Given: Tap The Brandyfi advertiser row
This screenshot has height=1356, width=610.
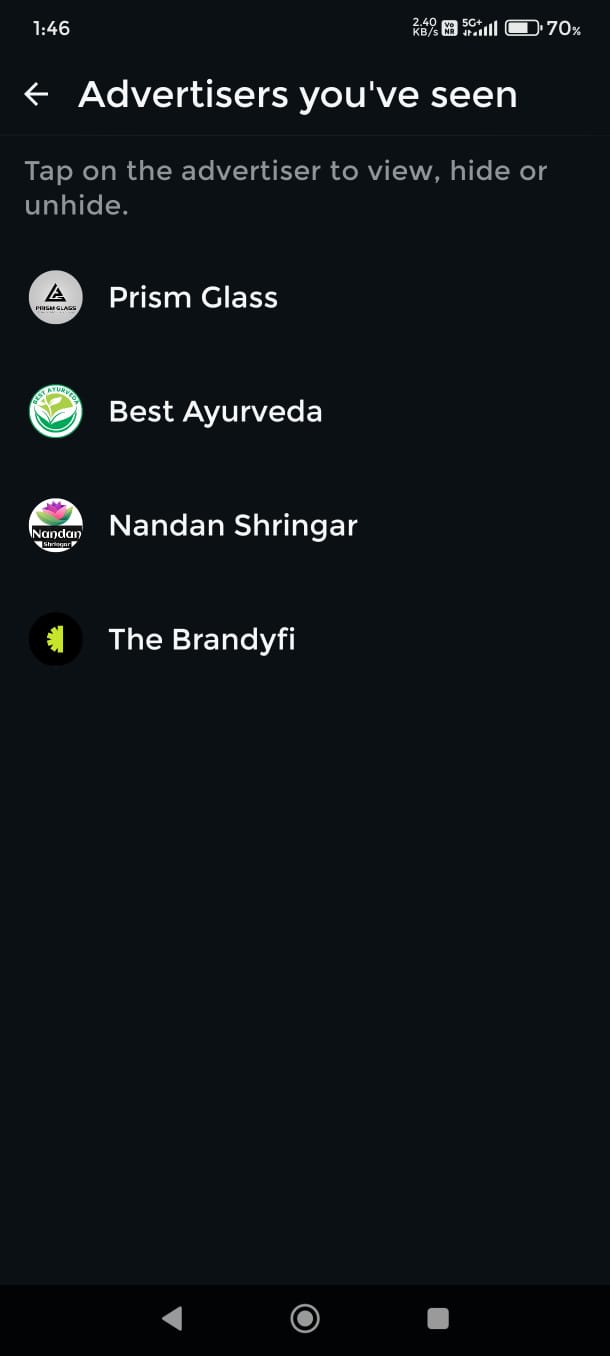Looking at the screenshot, I should (x=201, y=639).
